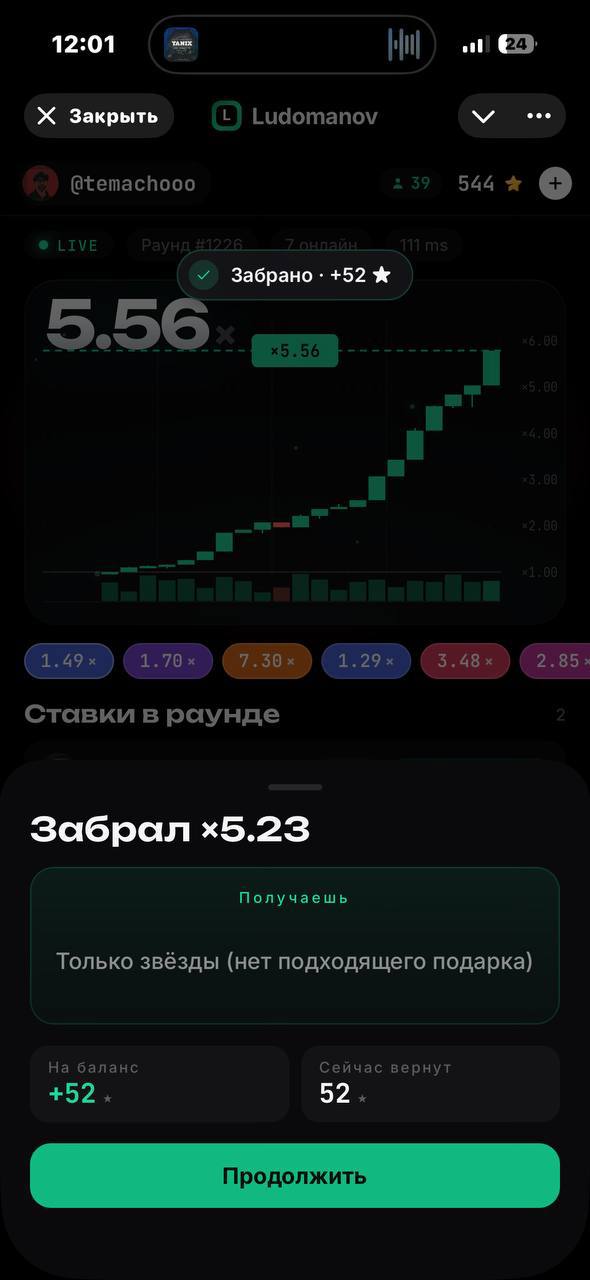Screen dimensions: 590x1280
Task: Open the three-dot overflow menu
Action: tap(541, 116)
